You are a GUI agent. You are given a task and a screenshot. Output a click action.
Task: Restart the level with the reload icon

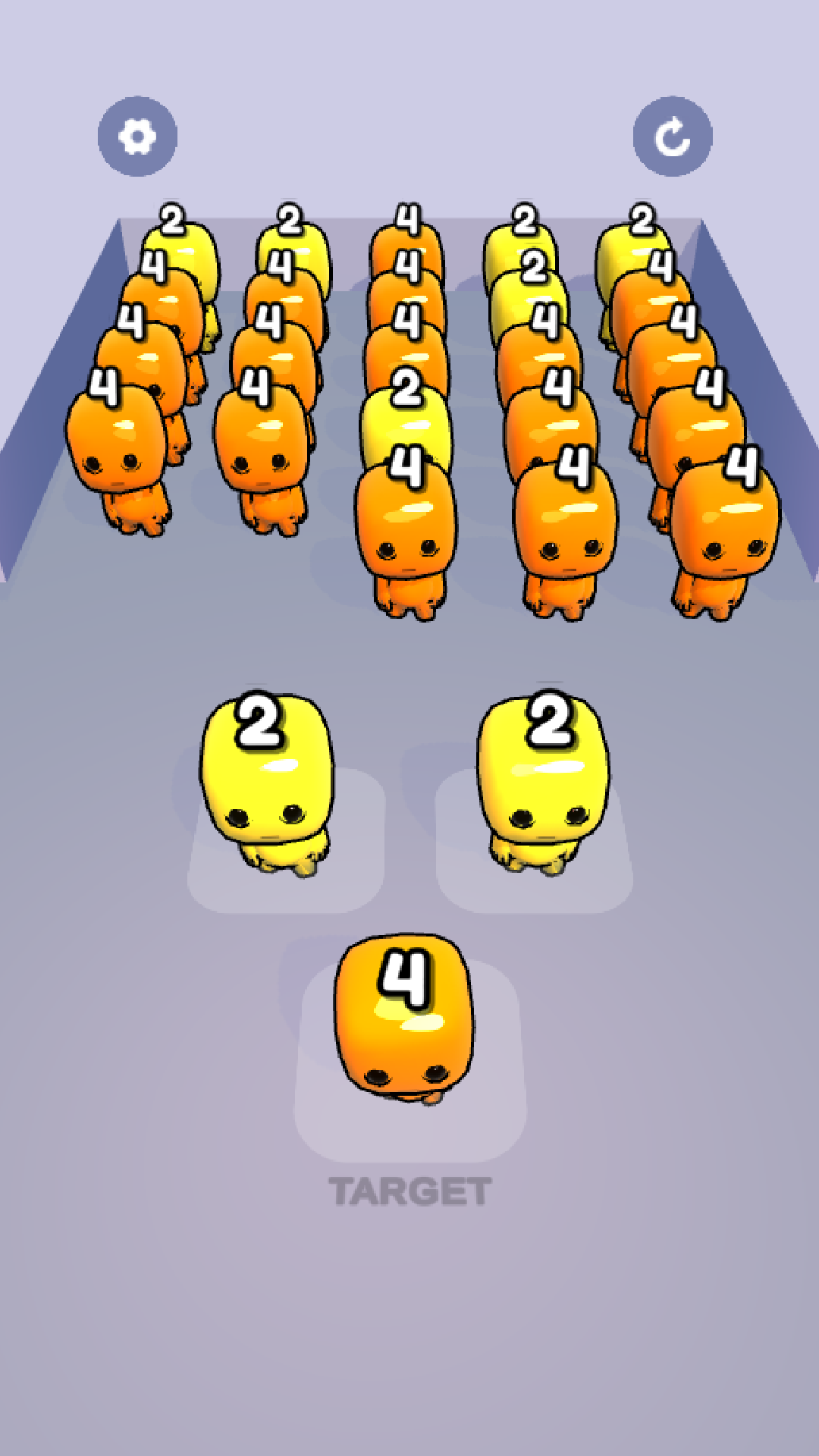tap(673, 136)
